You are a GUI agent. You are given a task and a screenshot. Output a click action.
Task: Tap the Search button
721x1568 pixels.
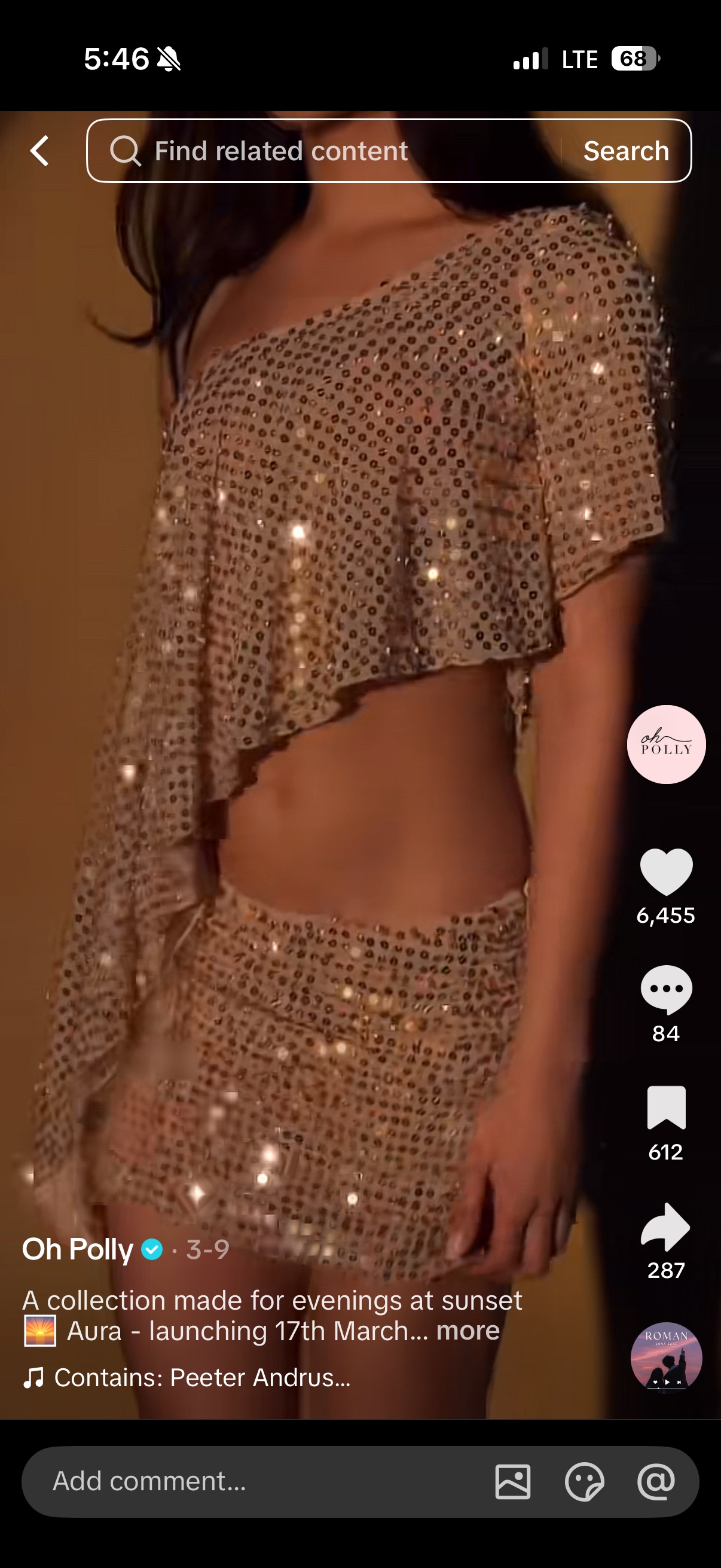[x=626, y=151]
